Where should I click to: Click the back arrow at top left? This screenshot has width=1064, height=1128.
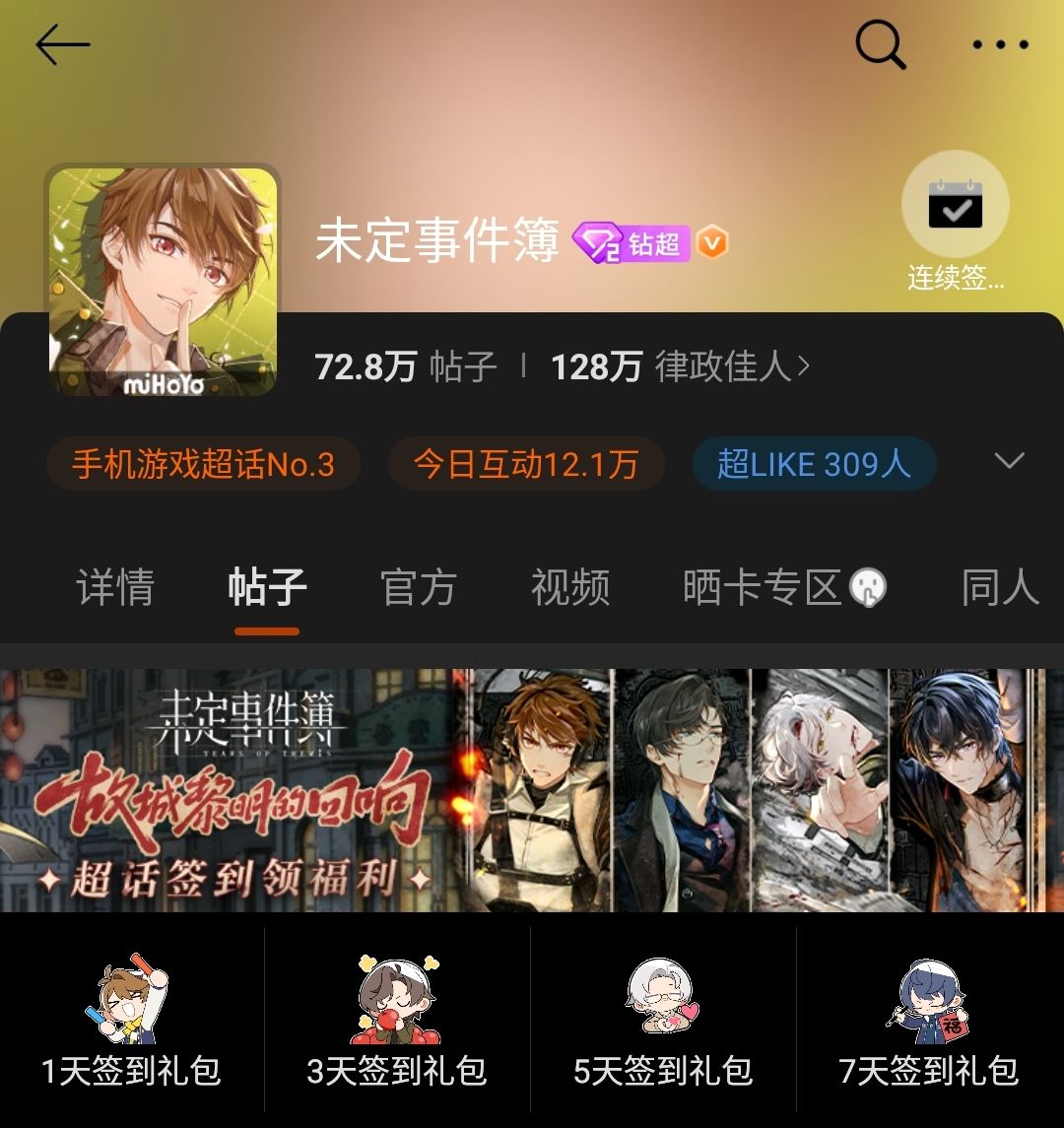click(x=61, y=44)
